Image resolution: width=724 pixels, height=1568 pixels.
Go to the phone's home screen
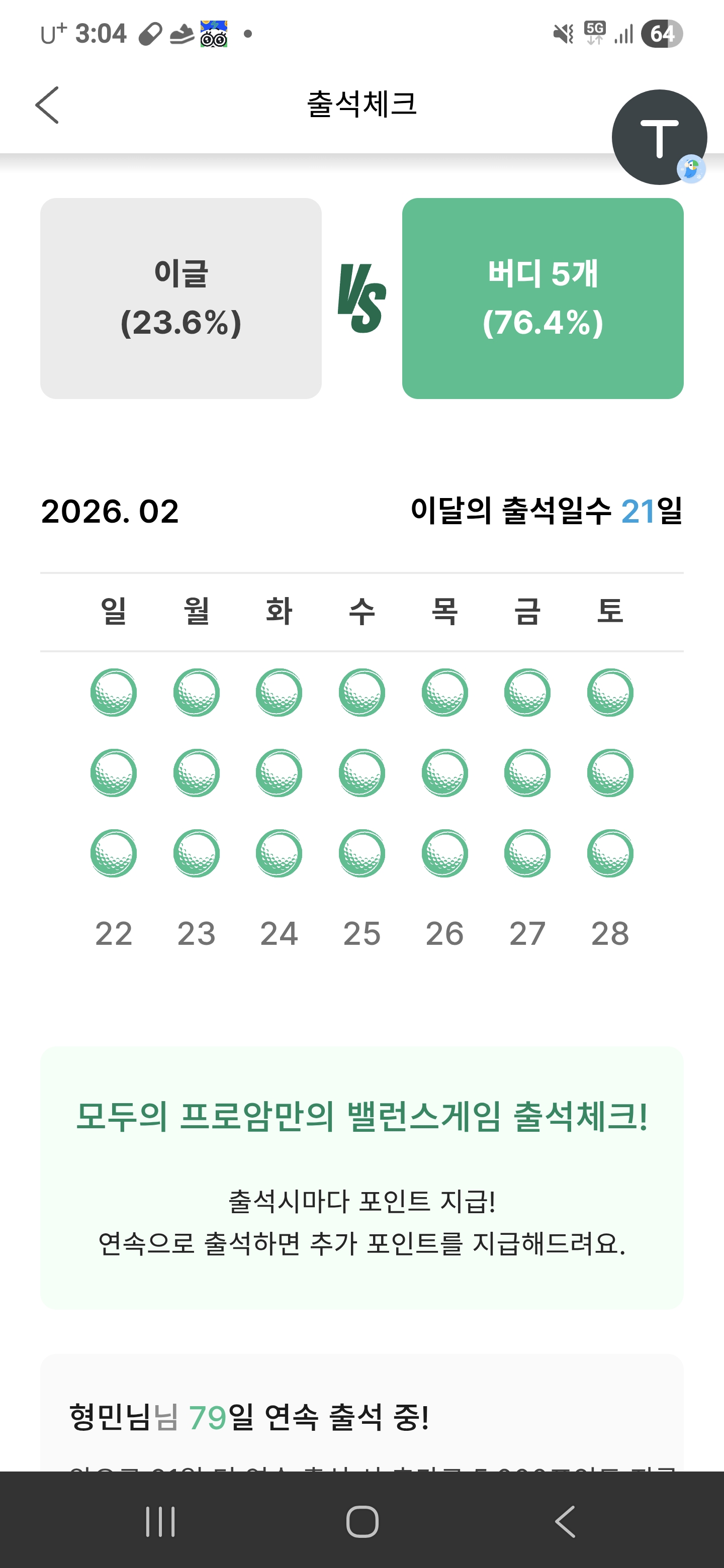[x=363, y=1521]
